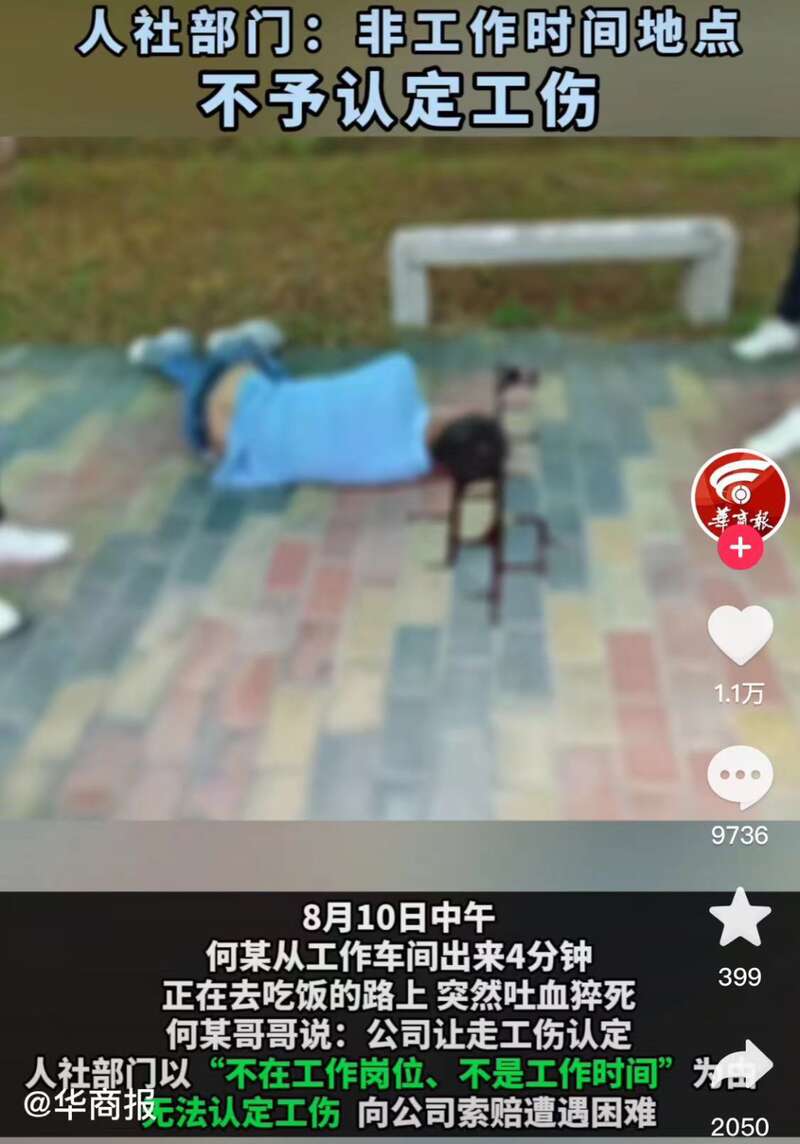Image resolution: width=800 pixels, height=1144 pixels.
Task: Open the comments on this video
Action: point(740,776)
